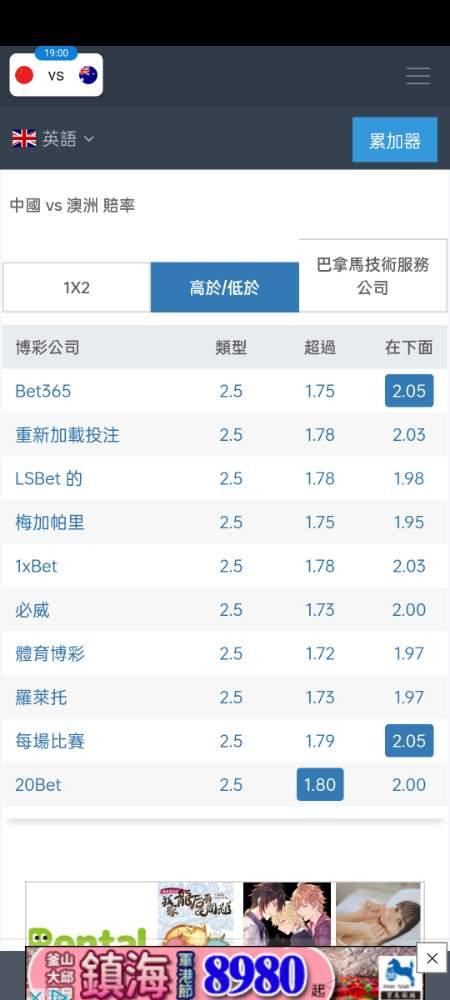Open the 20Bet bookmaker link
Screen dimensions: 450x1000
pyautogui.click(x=38, y=784)
